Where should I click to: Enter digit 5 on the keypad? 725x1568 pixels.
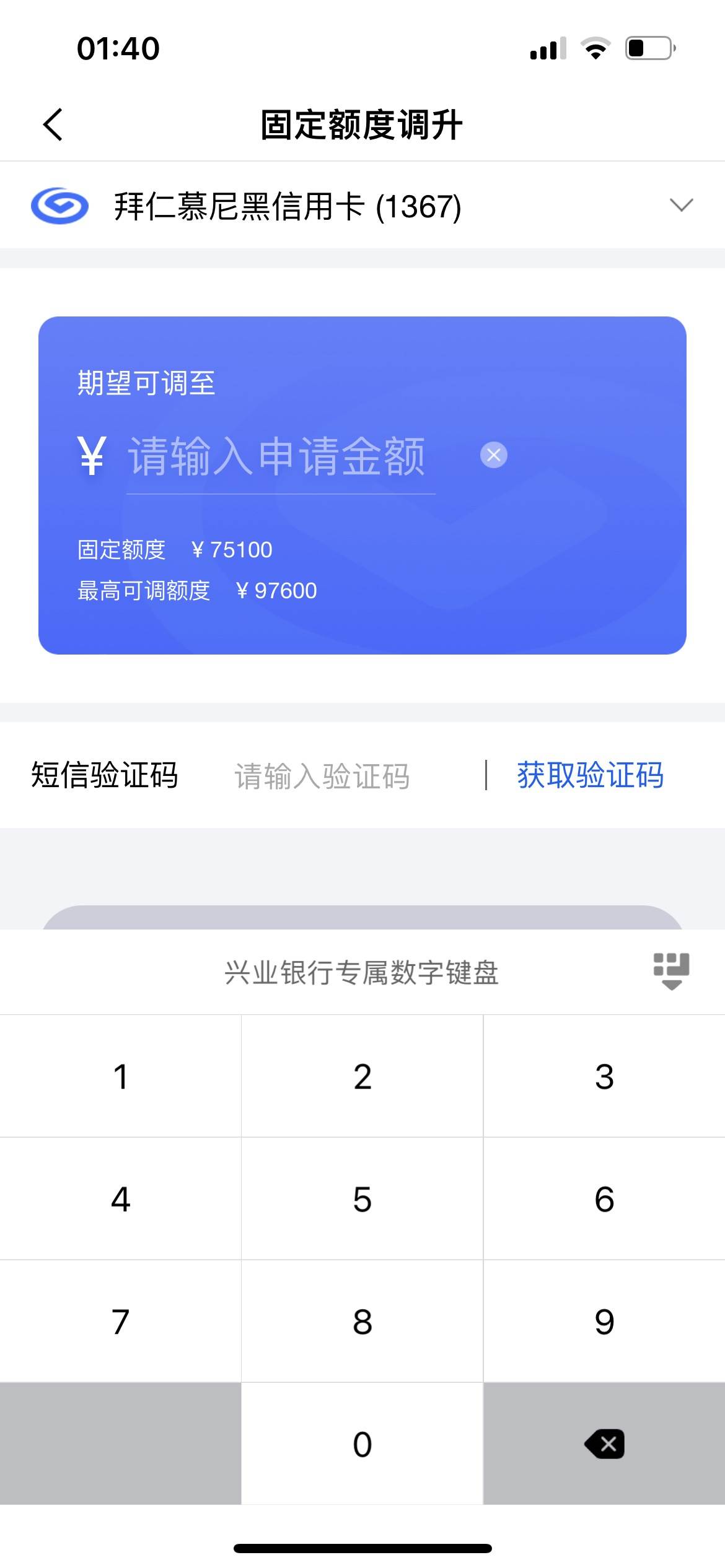362,1199
